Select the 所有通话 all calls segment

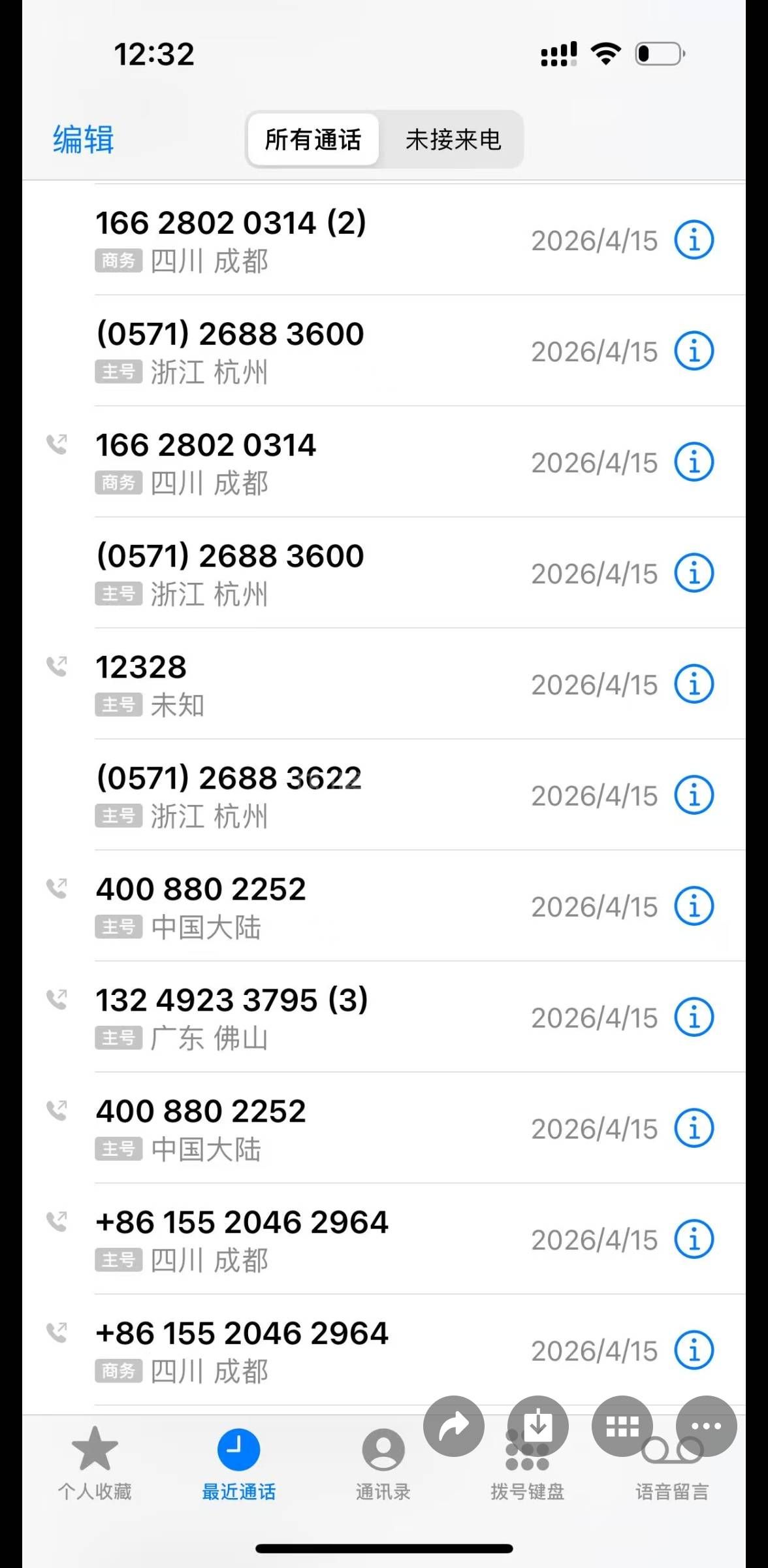313,140
